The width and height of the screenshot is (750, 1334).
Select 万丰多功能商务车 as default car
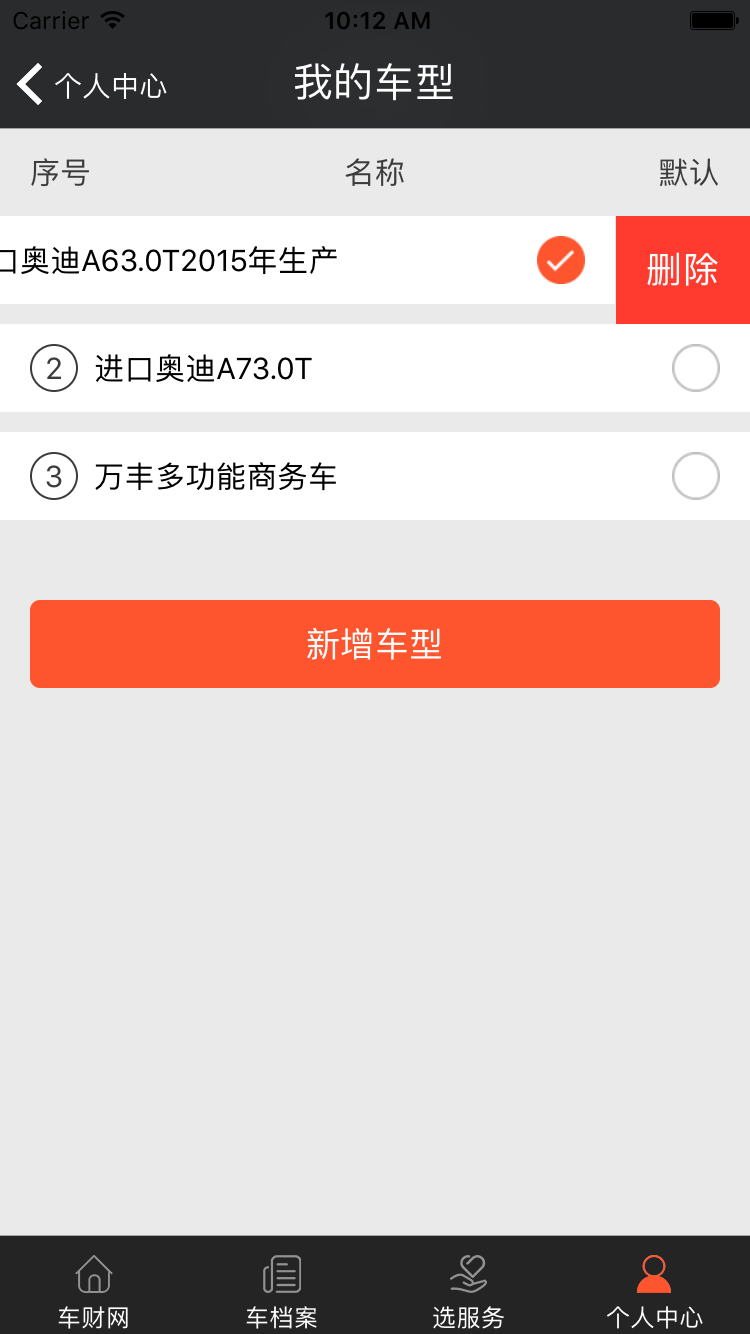[695, 476]
